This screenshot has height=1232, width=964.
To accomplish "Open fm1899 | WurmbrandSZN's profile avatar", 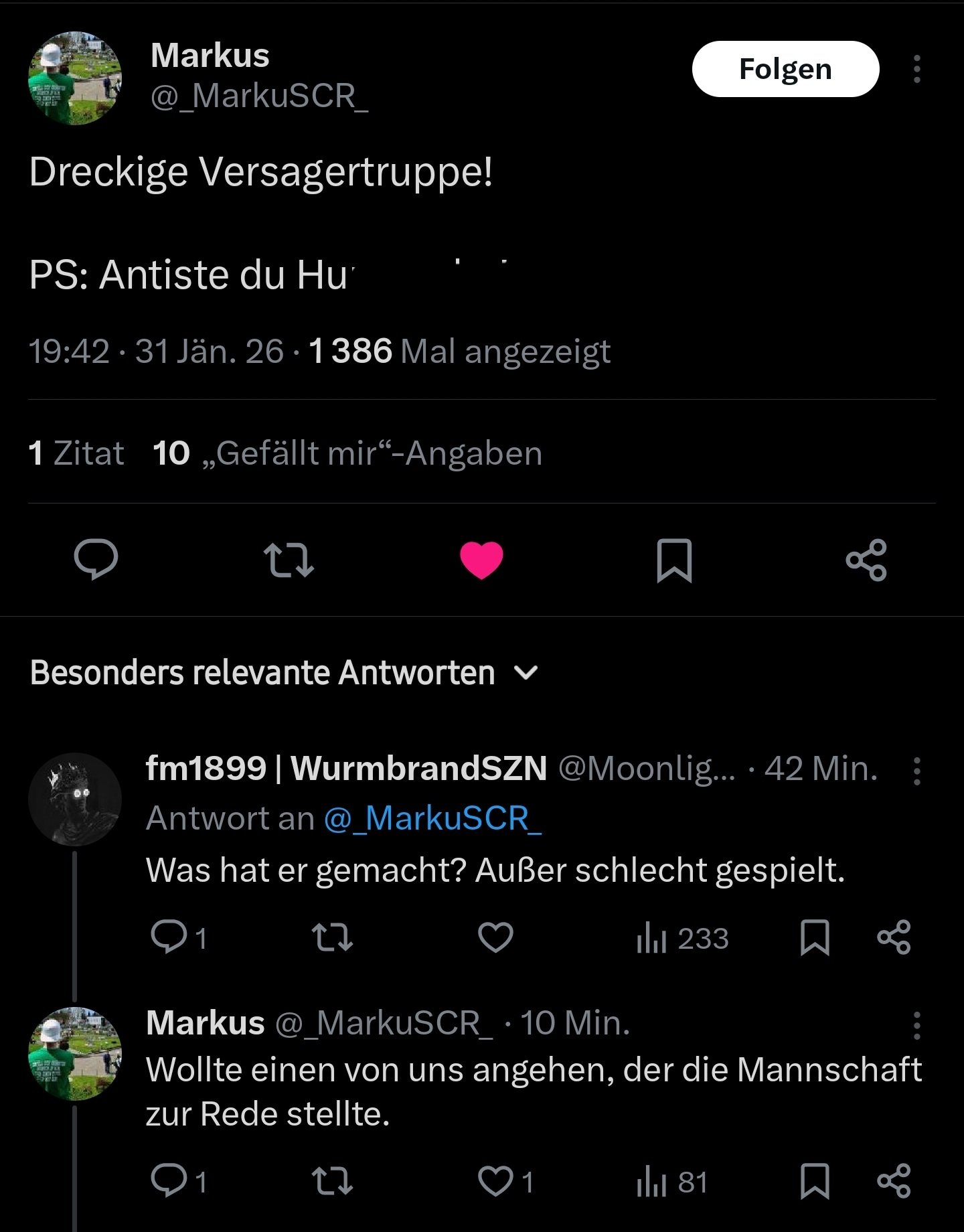I will 75,799.
